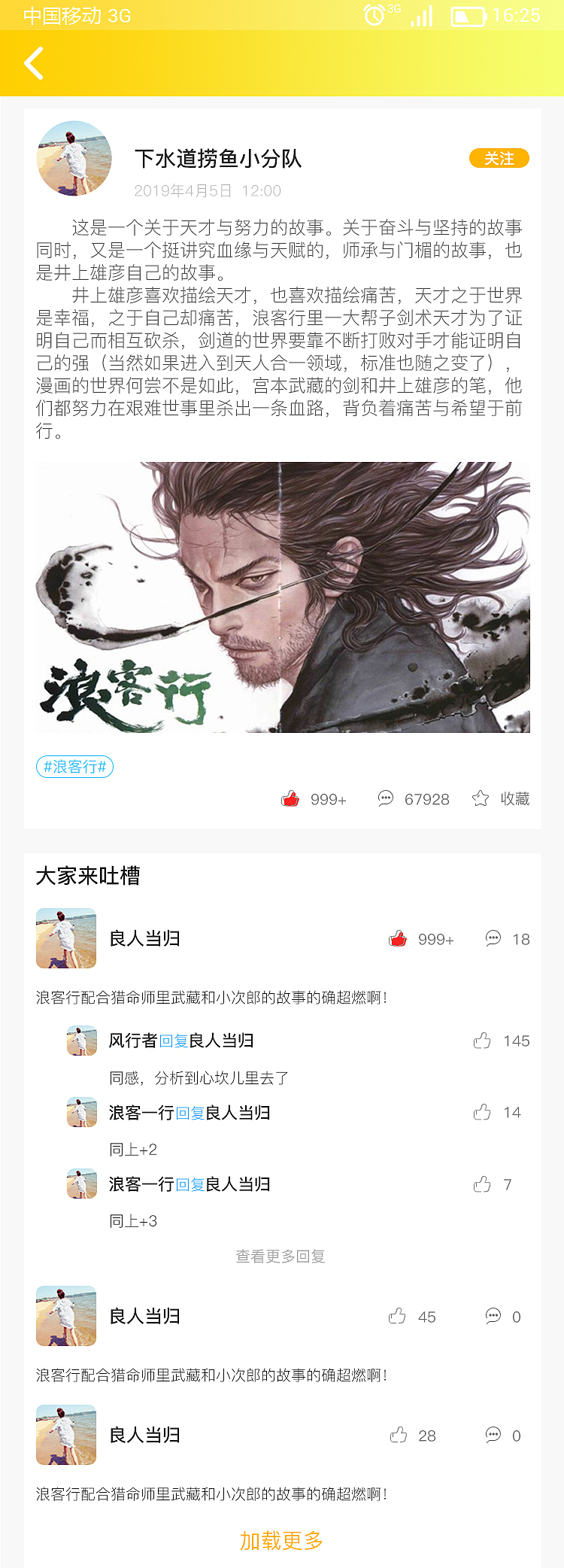Image resolution: width=564 pixels, height=1568 pixels.
Task: Tap the comment icon showing 18 on 良人当归's comment
Action: (493, 939)
